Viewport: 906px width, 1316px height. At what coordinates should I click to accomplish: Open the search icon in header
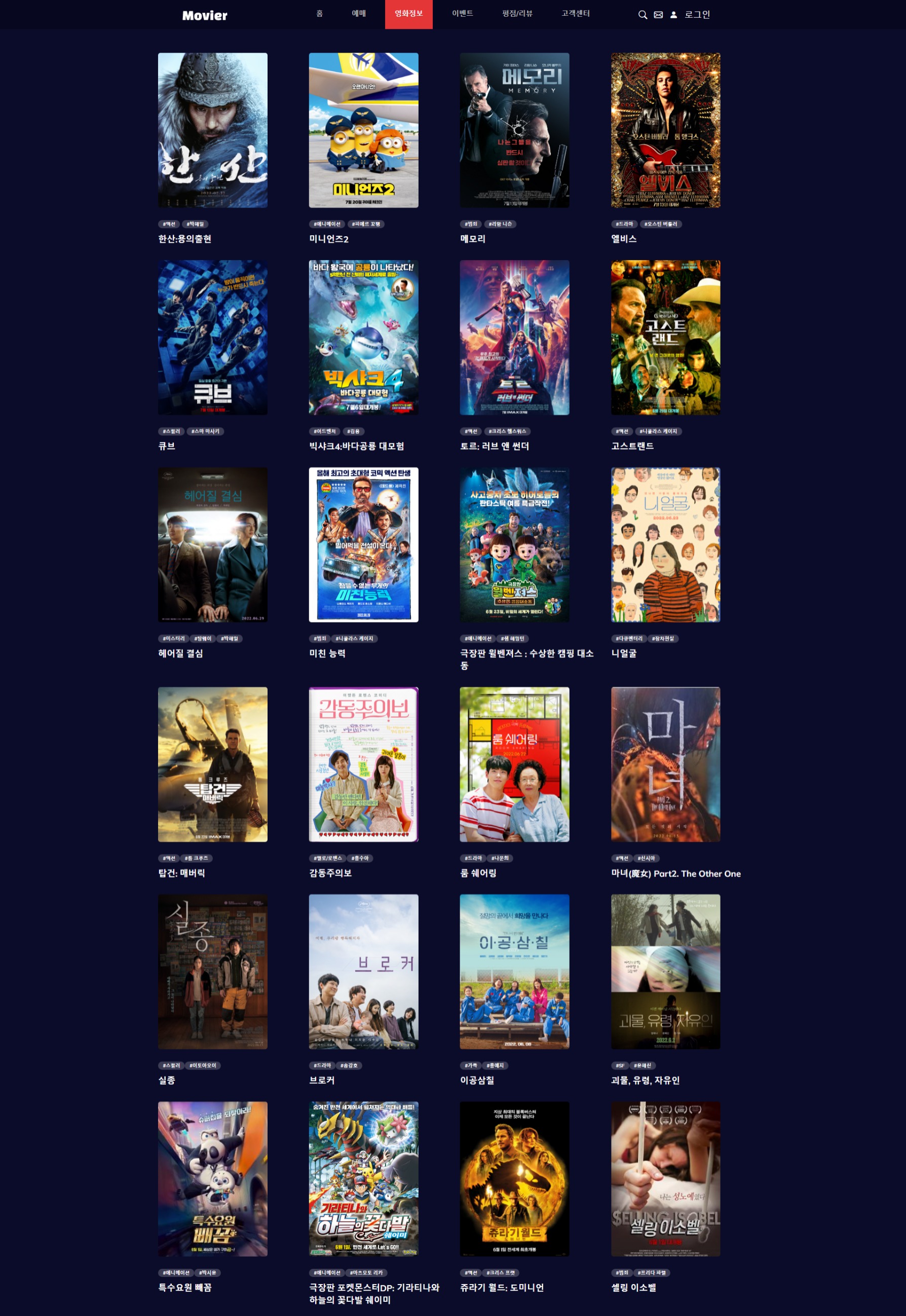pyautogui.click(x=642, y=15)
